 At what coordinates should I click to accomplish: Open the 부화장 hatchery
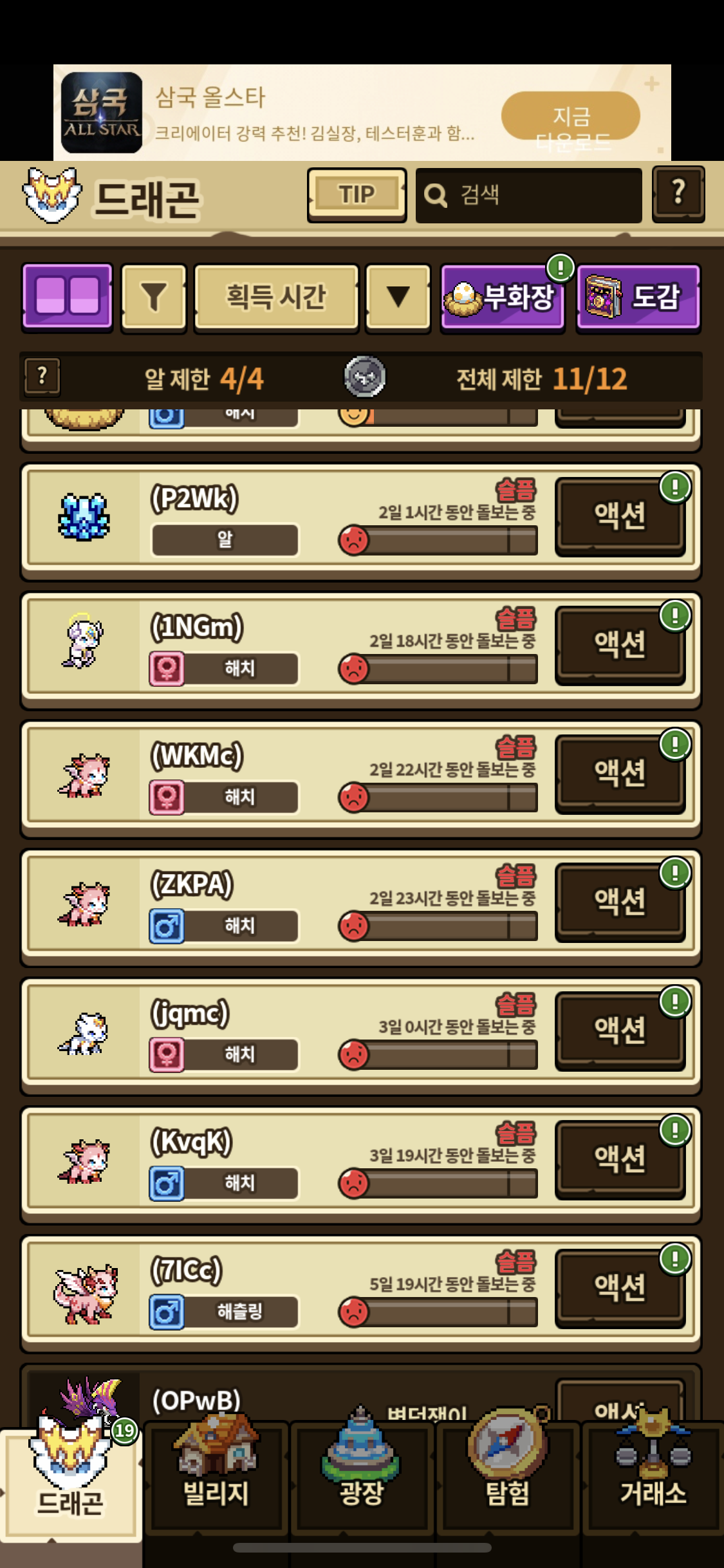[x=503, y=298]
